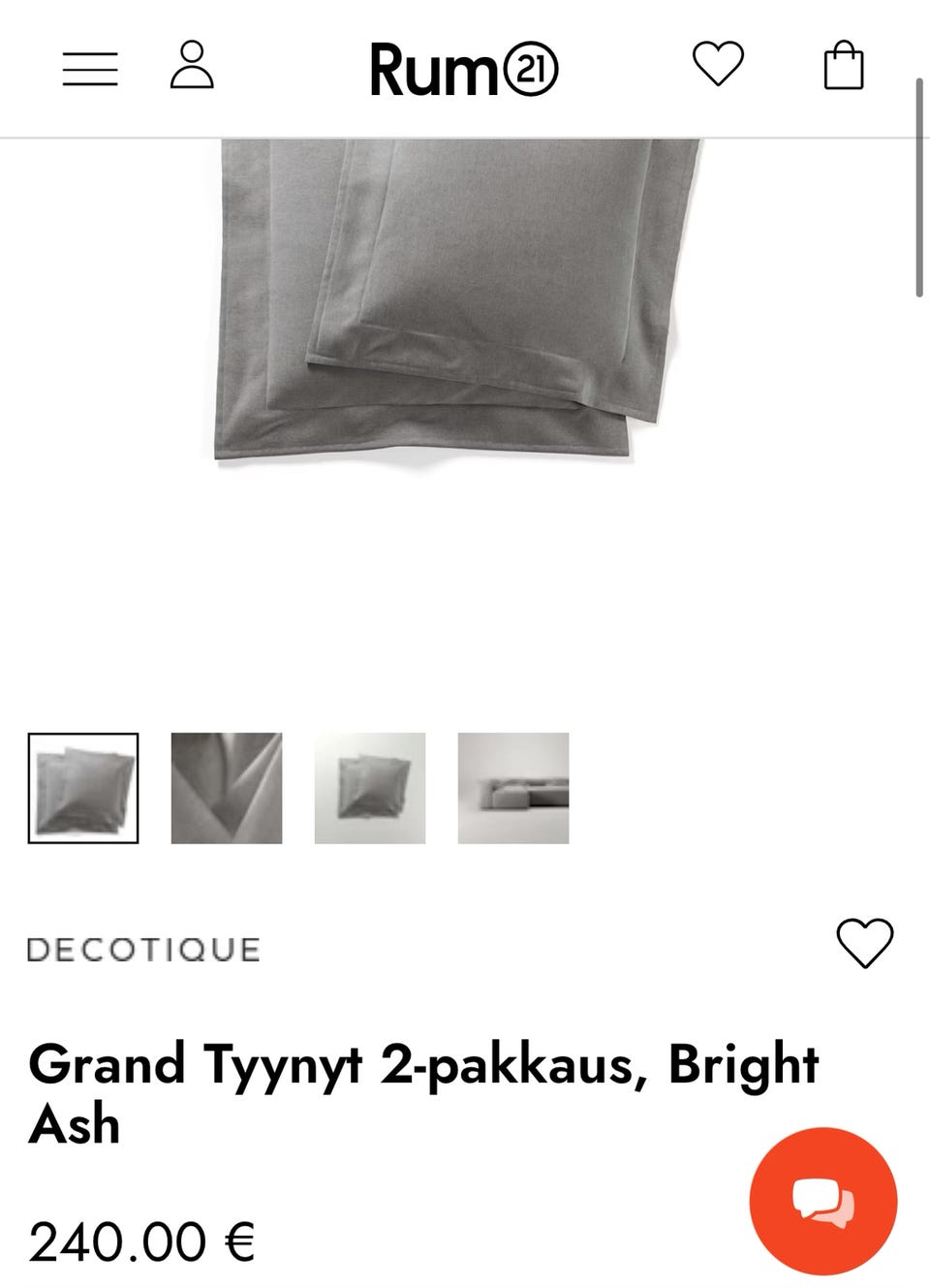View the wishlist from the header
Viewport: 930px width, 1288px height.
coord(718,65)
